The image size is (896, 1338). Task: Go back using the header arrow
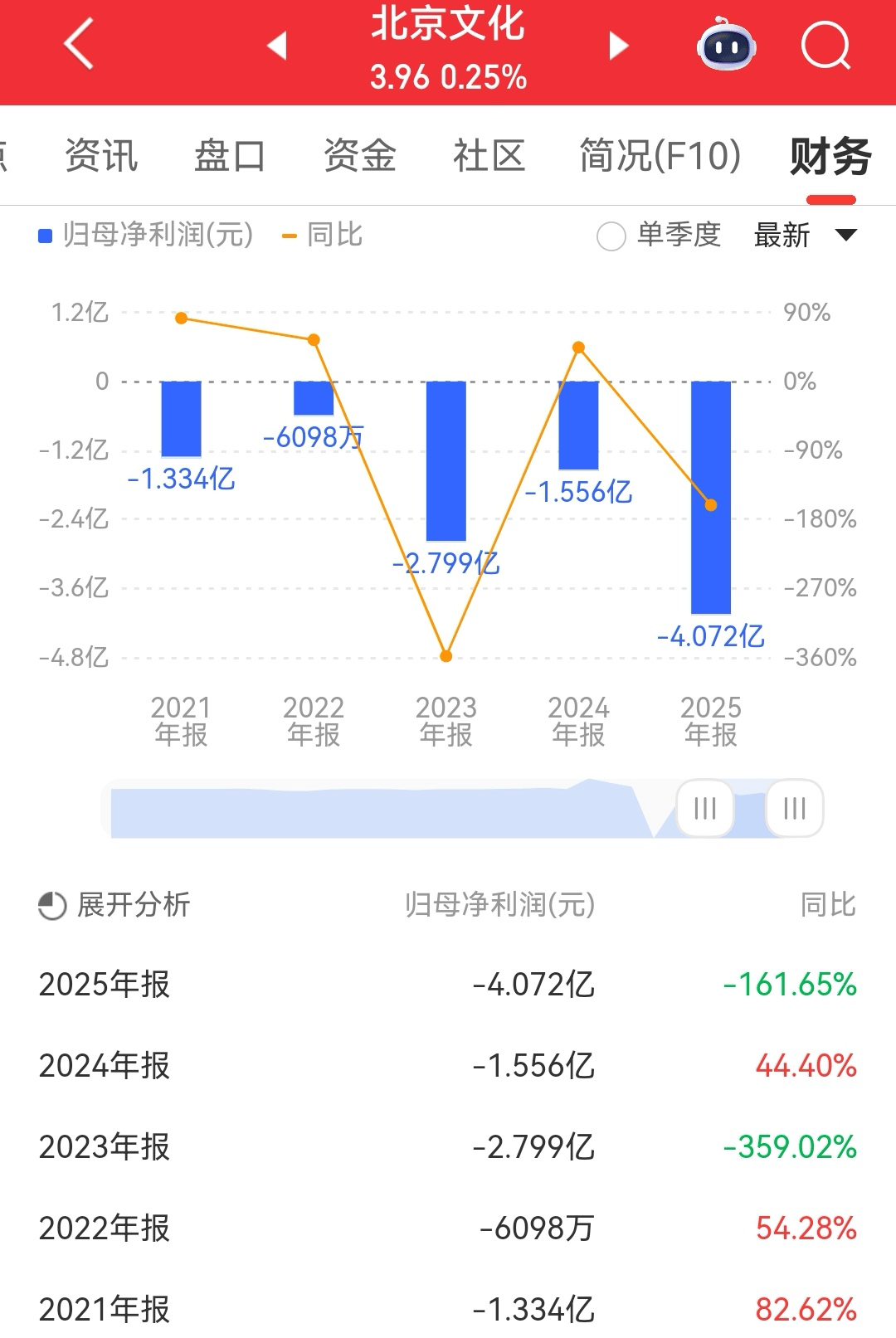coord(79,45)
